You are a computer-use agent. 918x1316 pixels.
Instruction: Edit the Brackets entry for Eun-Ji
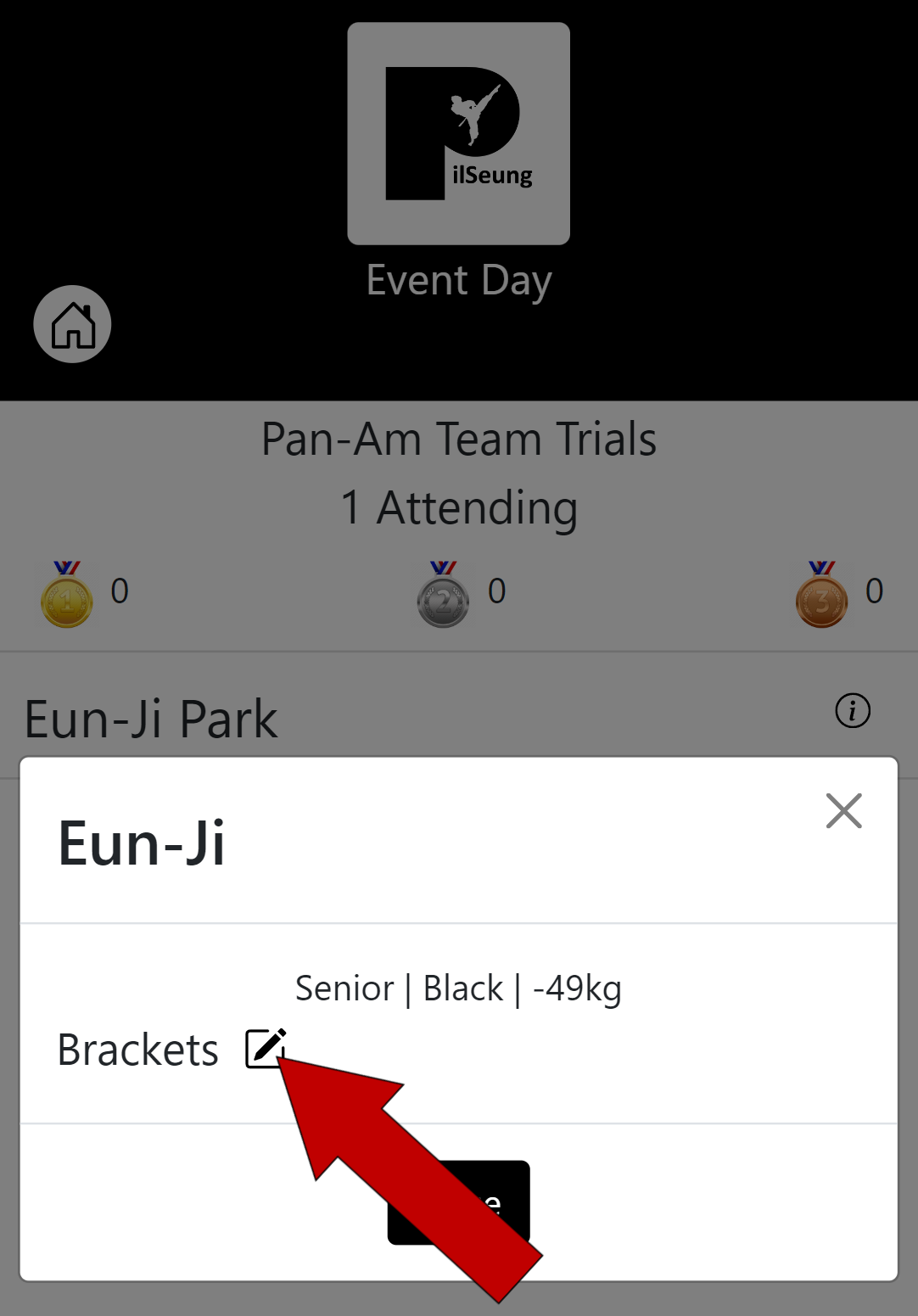click(x=265, y=1049)
